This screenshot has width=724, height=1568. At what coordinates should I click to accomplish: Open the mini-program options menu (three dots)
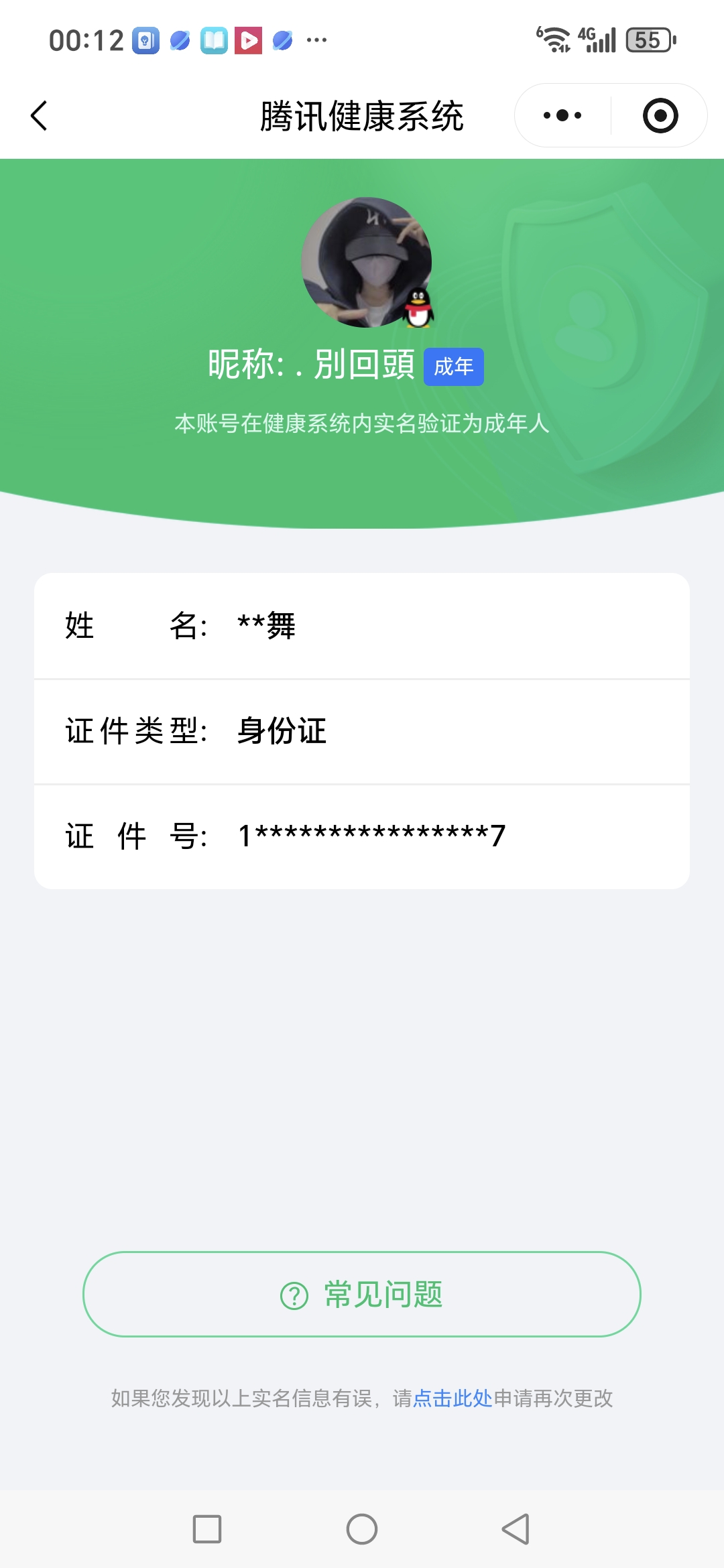pyautogui.click(x=560, y=115)
